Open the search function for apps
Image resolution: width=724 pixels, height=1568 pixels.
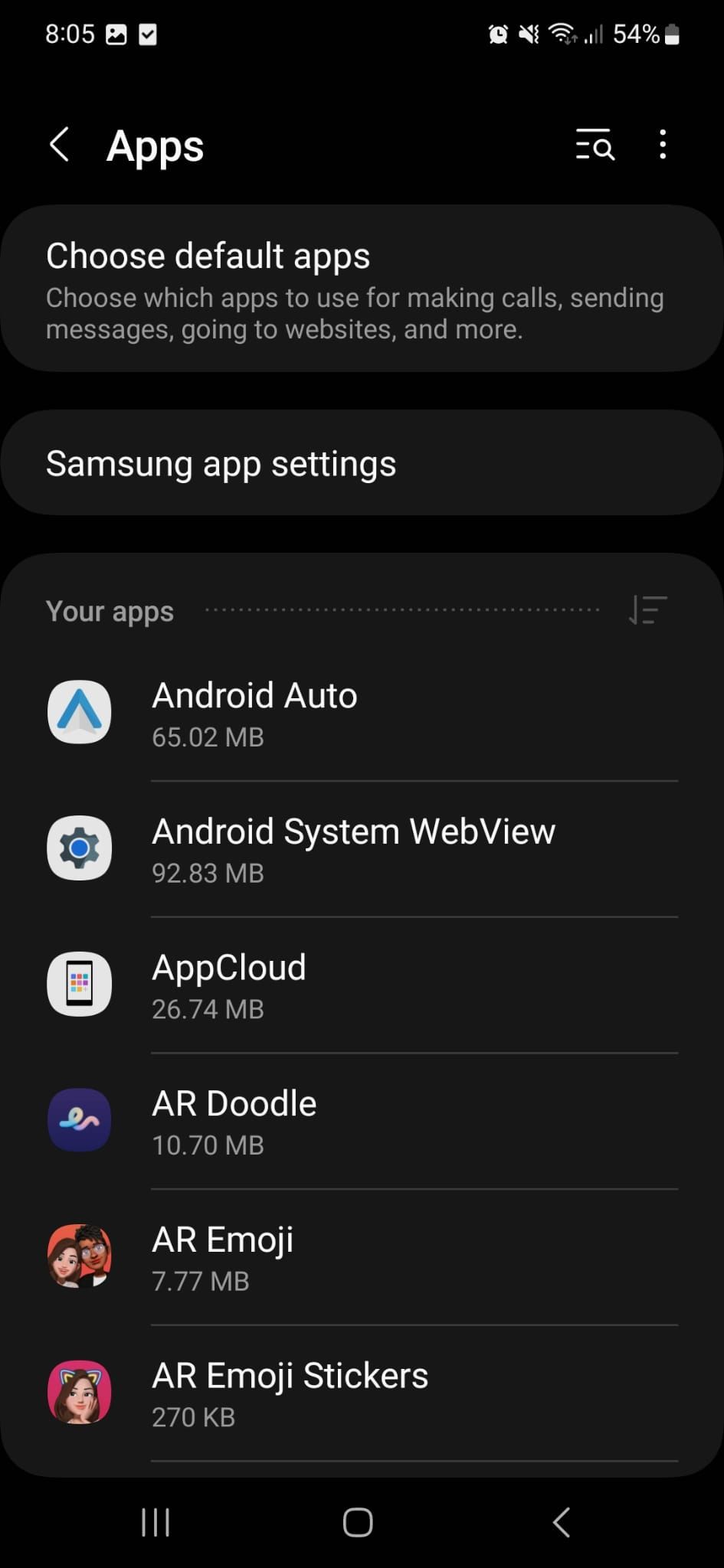pos(595,145)
